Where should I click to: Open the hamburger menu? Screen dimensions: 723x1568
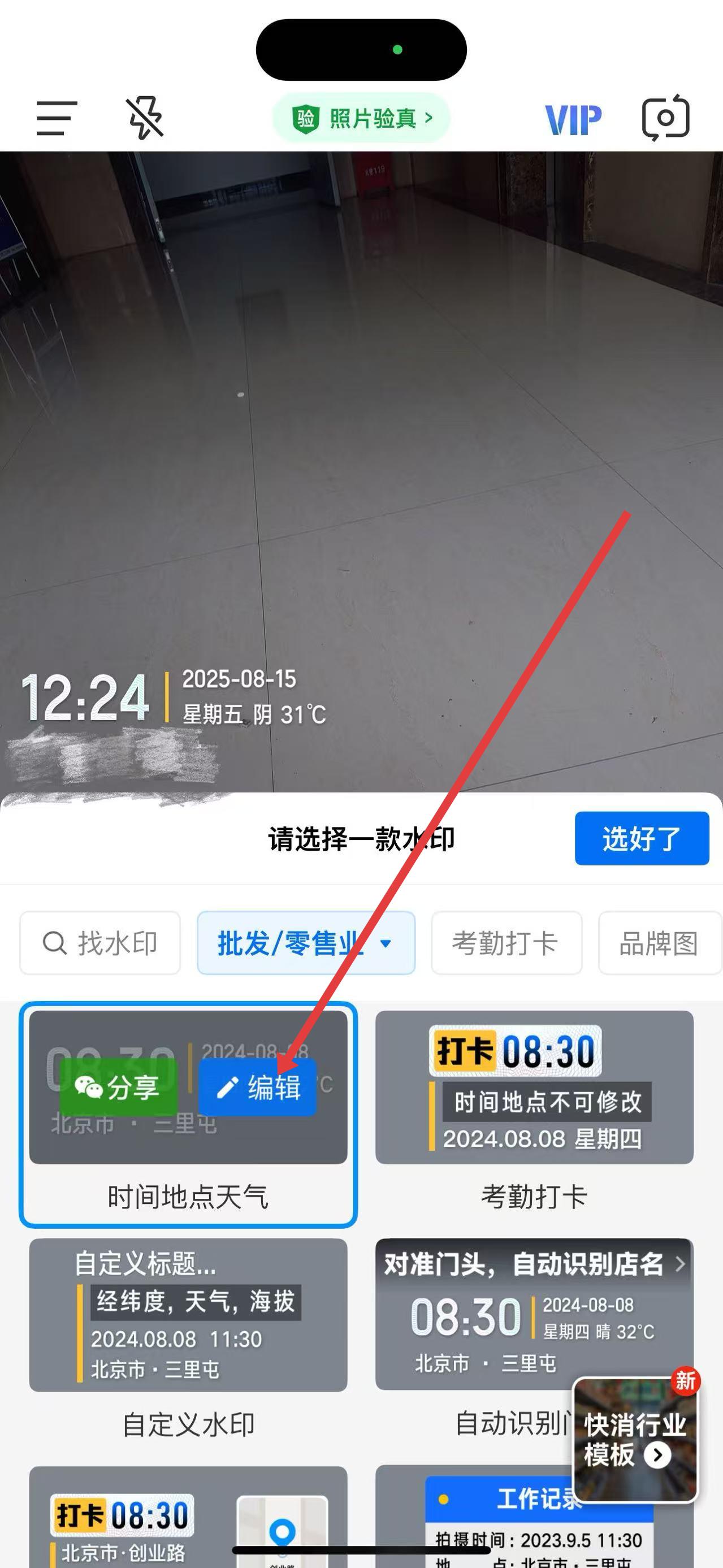click(57, 118)
